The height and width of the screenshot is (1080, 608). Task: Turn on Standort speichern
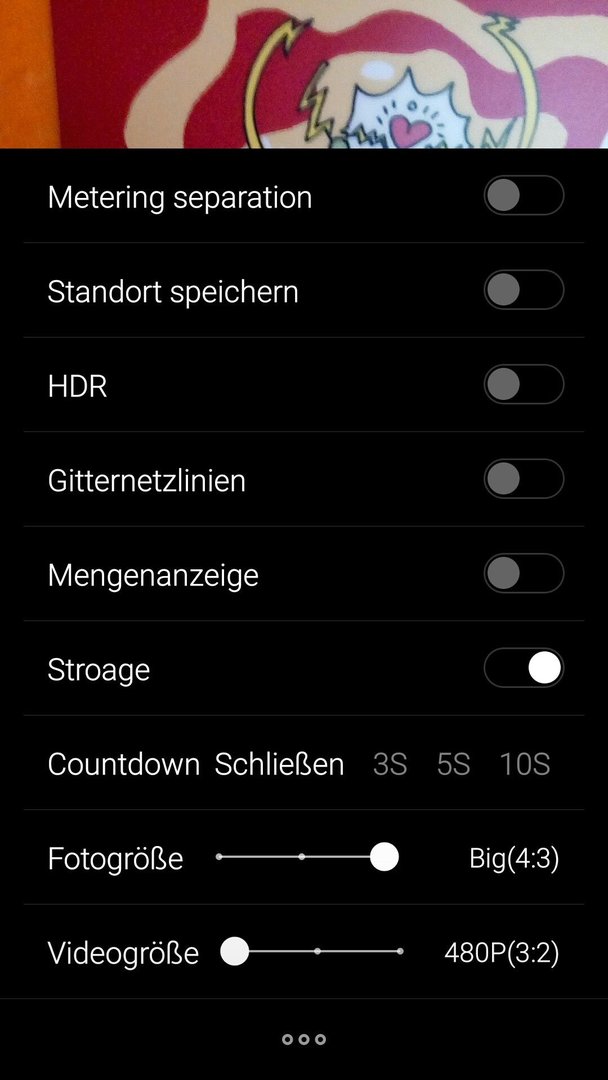tap(523, 290)
